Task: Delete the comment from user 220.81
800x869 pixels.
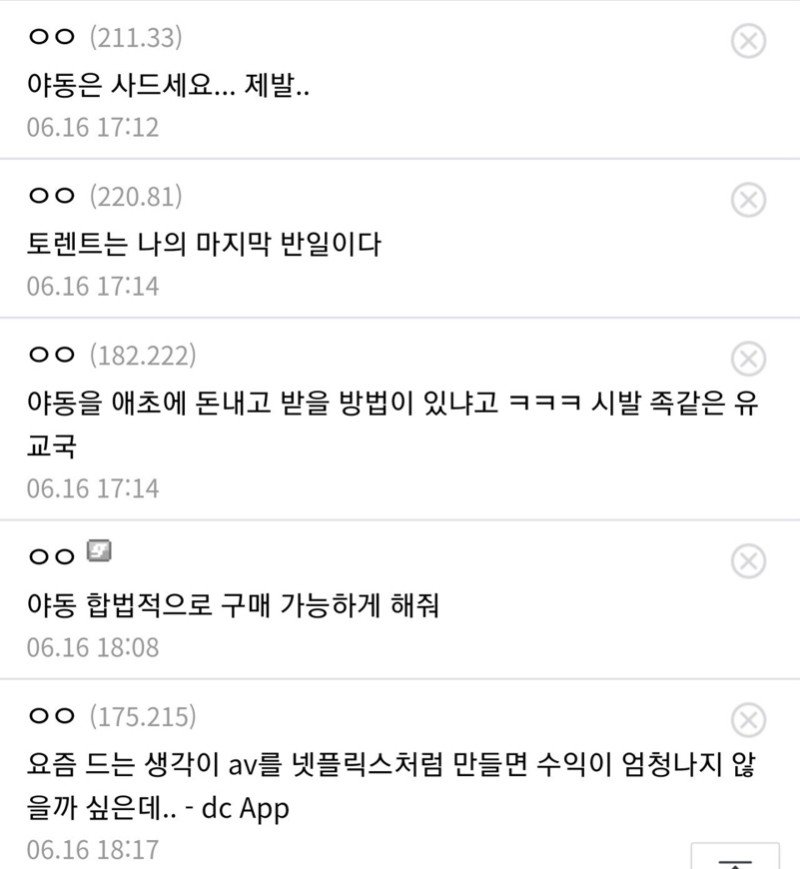Action: [x=748, y=201]
